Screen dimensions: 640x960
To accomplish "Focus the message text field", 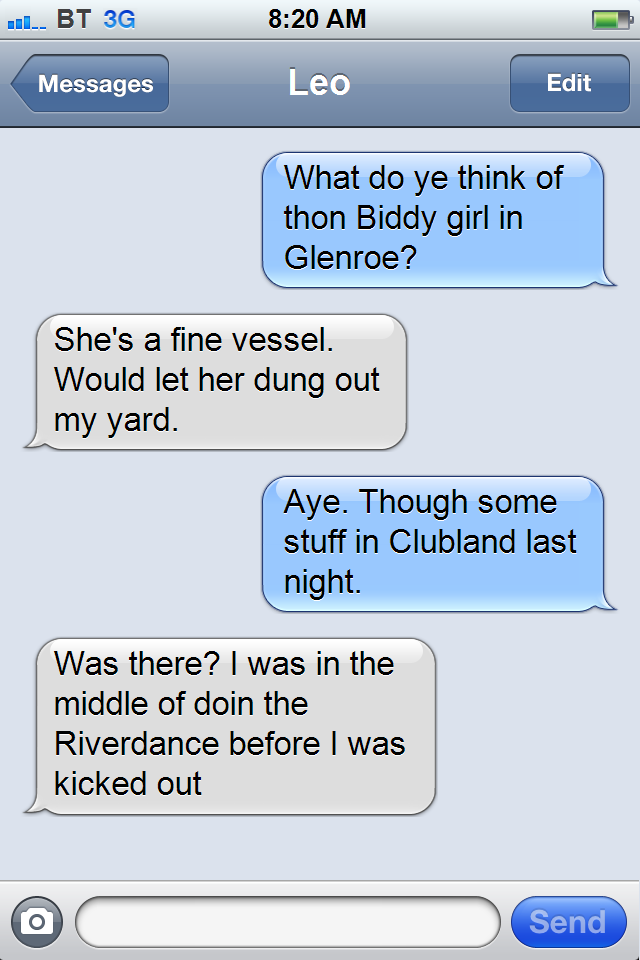I will [287, 921].
